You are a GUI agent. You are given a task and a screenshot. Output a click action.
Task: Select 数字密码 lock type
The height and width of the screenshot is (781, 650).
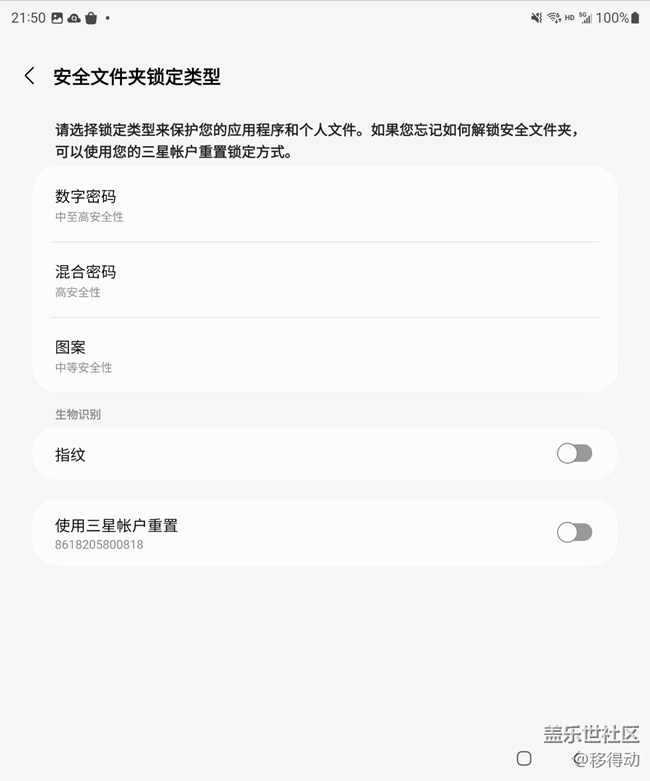[x=324, y=205]
